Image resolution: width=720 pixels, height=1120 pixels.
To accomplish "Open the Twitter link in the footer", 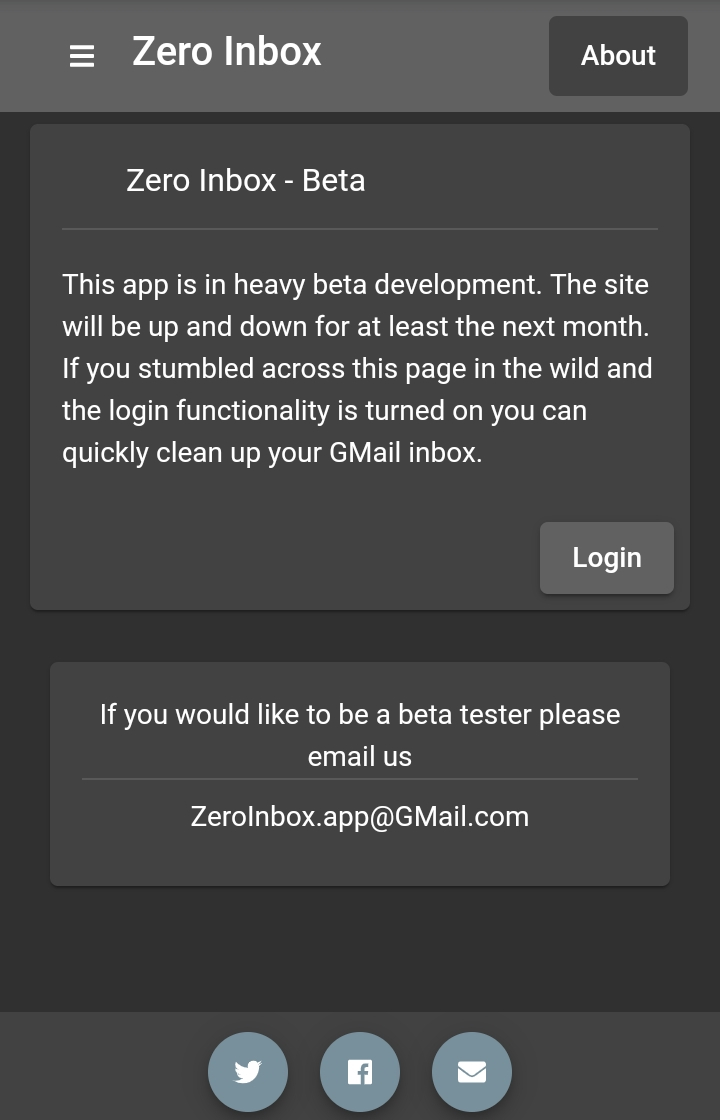I will [x=248, y=1072].
